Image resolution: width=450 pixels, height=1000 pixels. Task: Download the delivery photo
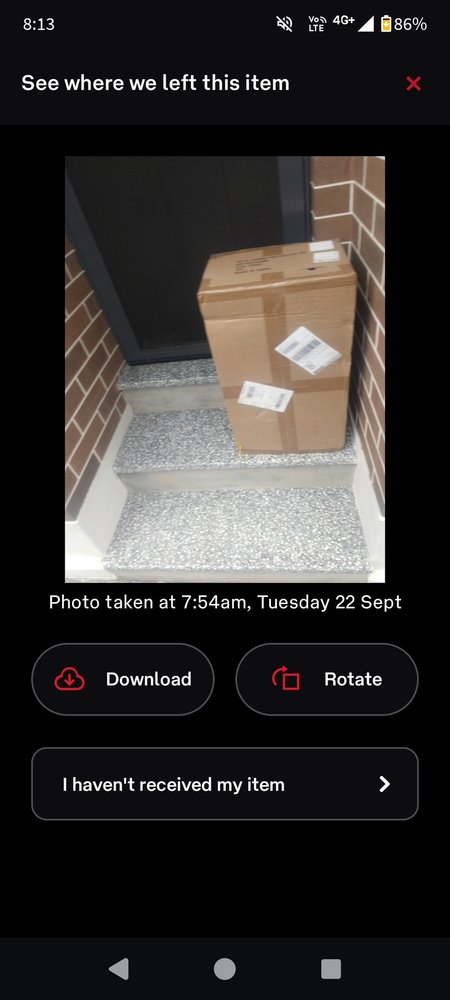[x=123, y=679]
